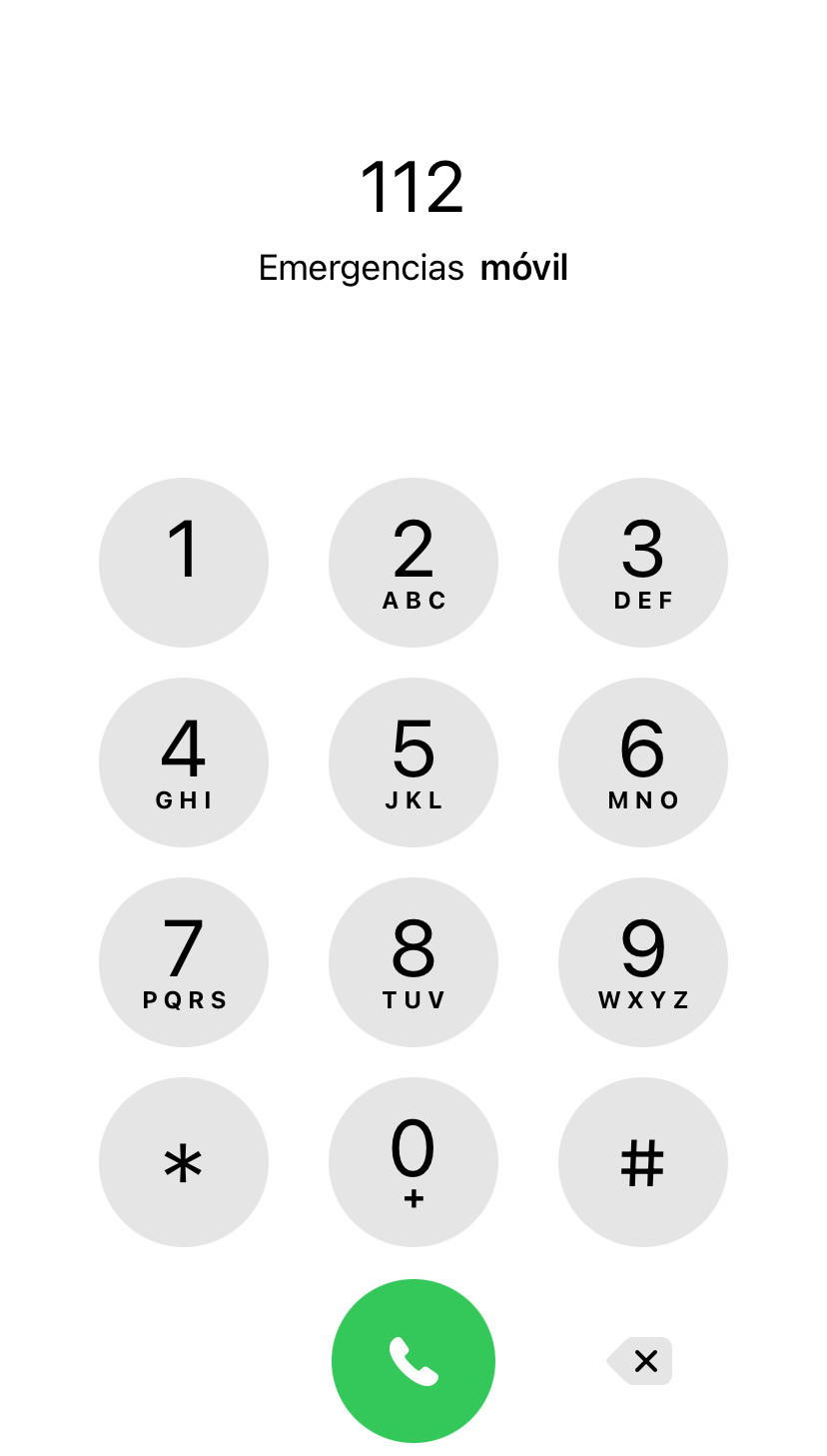Screen dimensions: 827x1456
Task: Tap the hash key
Action: [x=643, y=1162]
